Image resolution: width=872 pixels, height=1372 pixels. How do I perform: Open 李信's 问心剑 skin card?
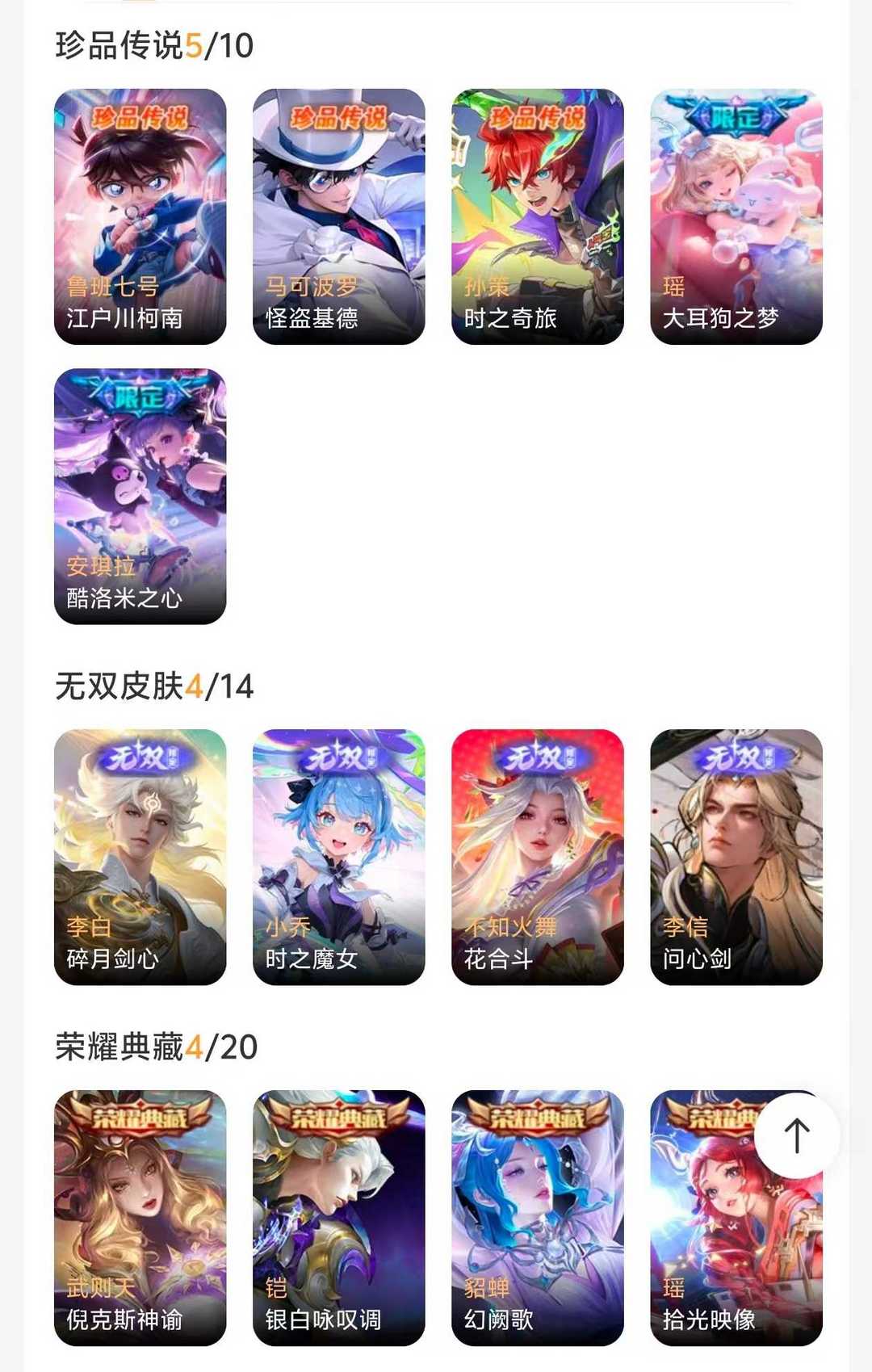click(736, 857)
